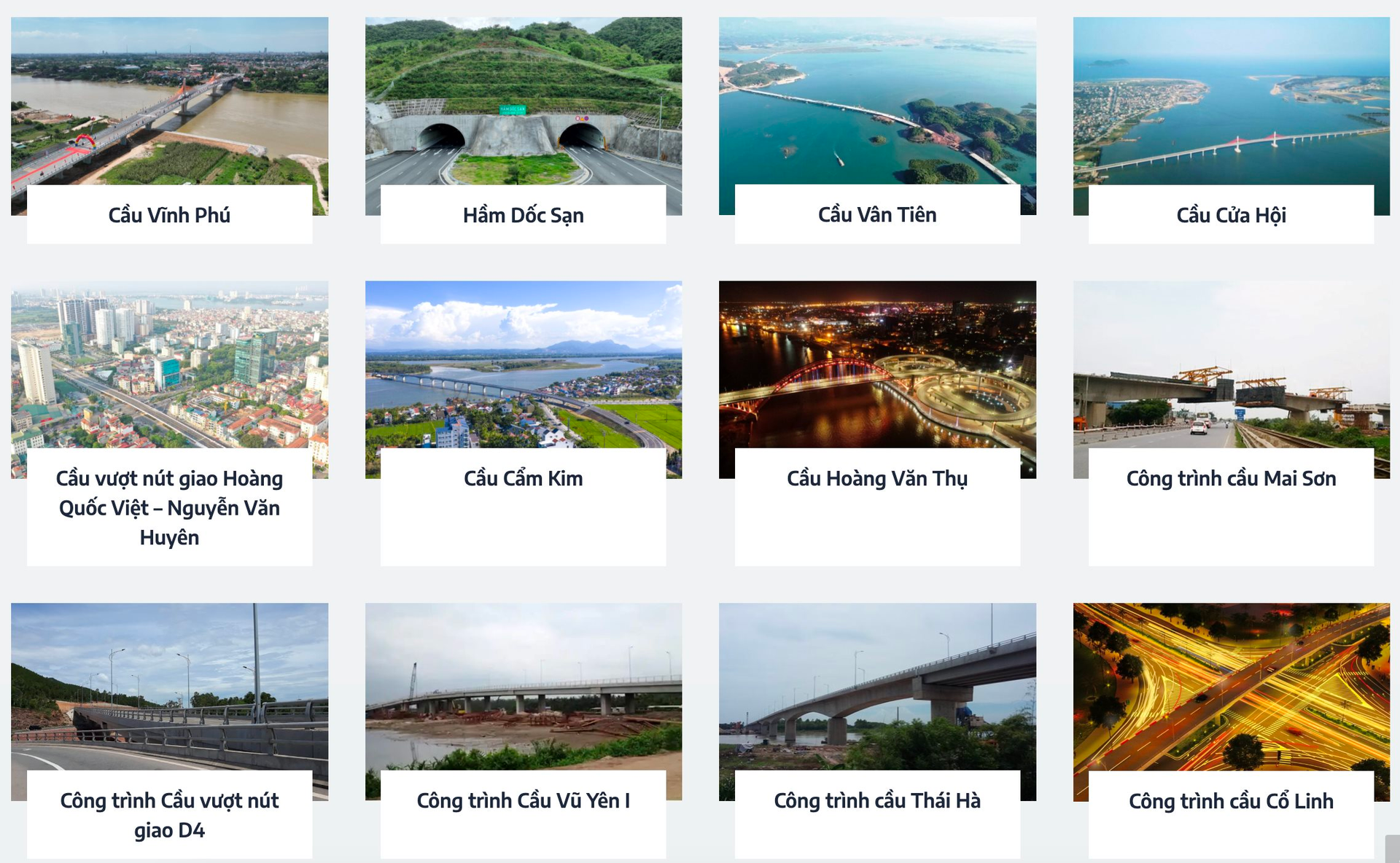Open Công trình Cầu vượt nút giao D4
The image size is (1400, 863).
[x=169, y=815]
